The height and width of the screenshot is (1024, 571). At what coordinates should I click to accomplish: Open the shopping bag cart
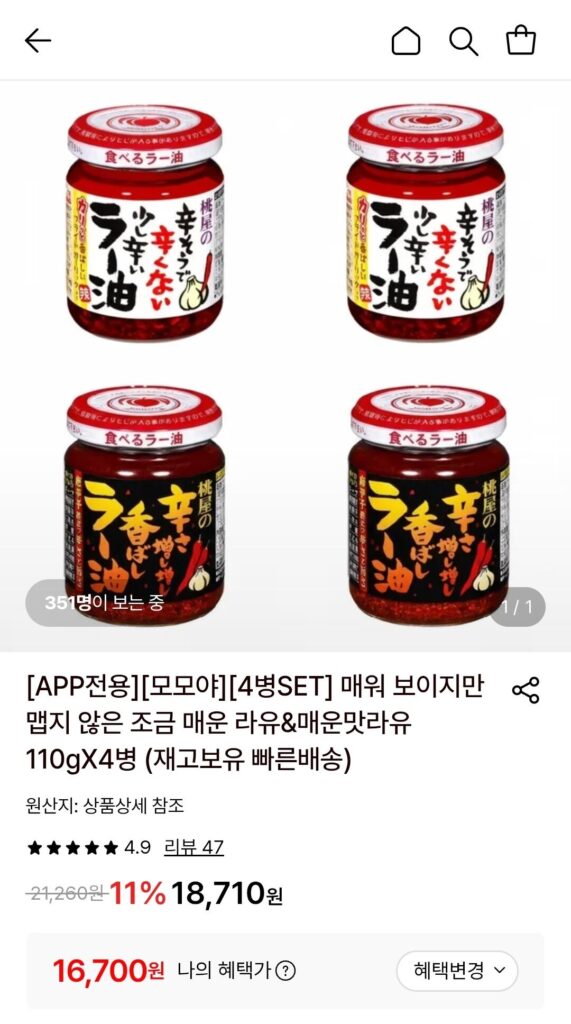521,40
